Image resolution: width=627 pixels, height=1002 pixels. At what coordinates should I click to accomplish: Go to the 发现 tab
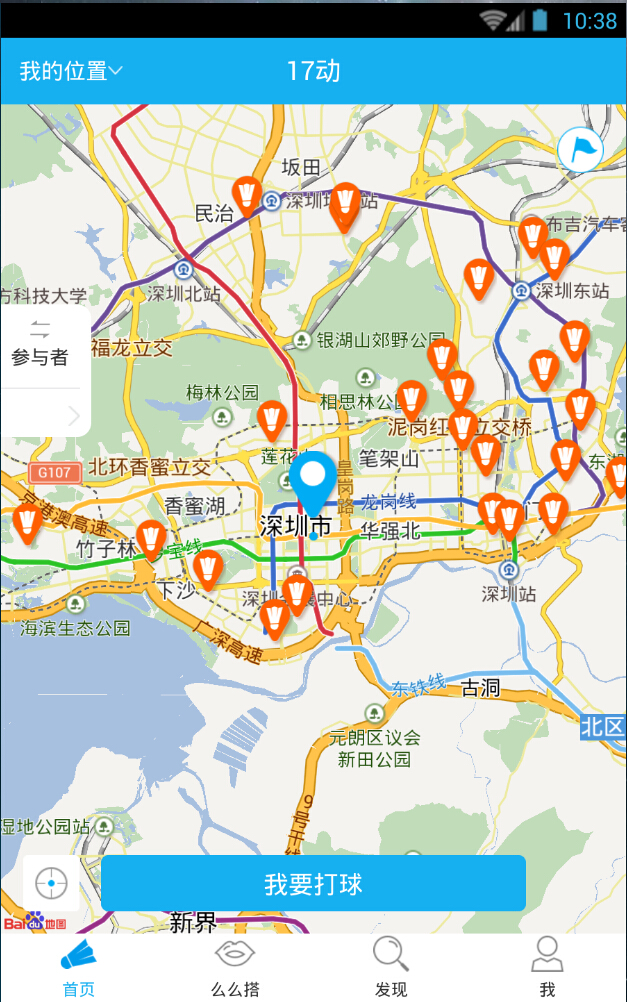click(391, 967)
